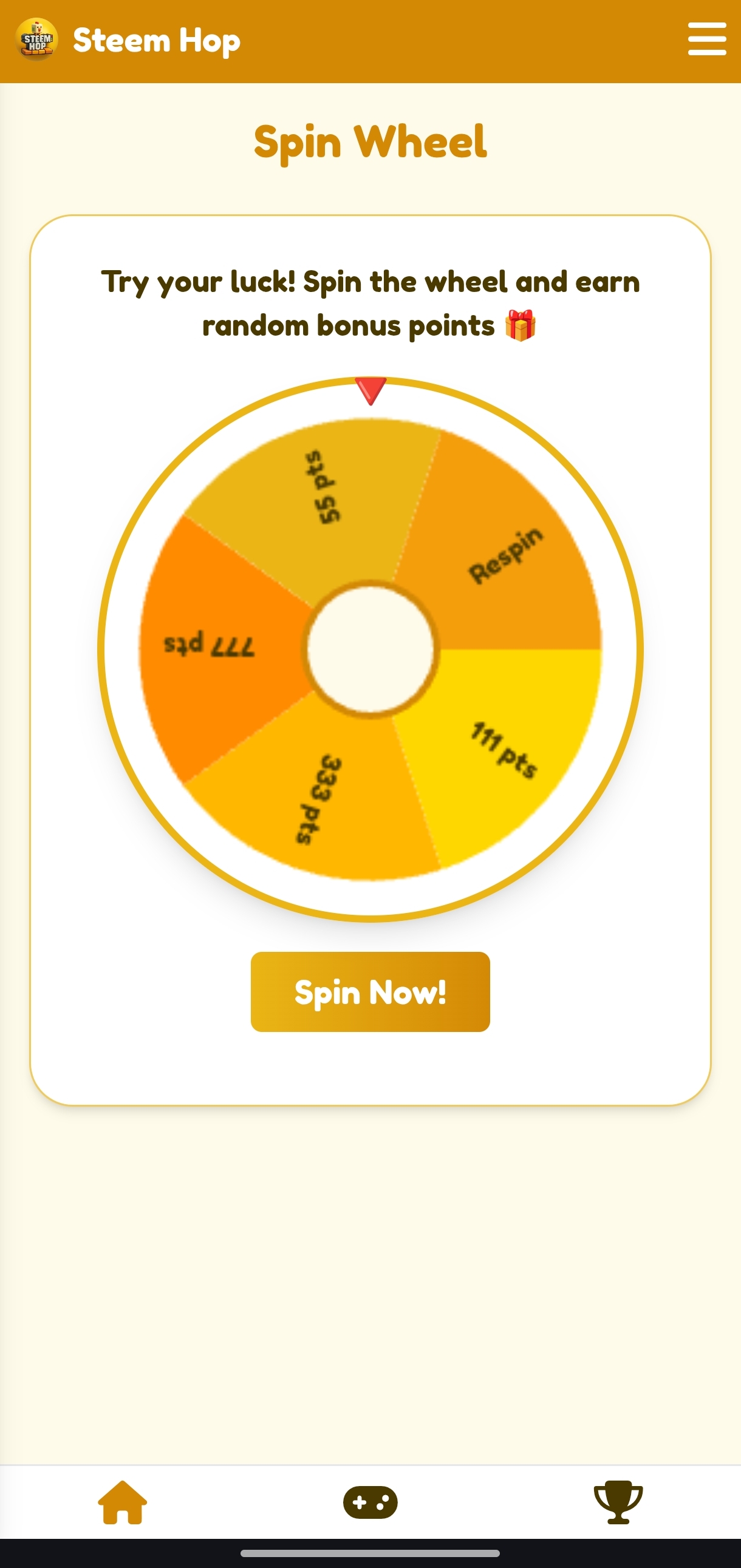Tap the Steem Hop logo

[x=36, y=39]
